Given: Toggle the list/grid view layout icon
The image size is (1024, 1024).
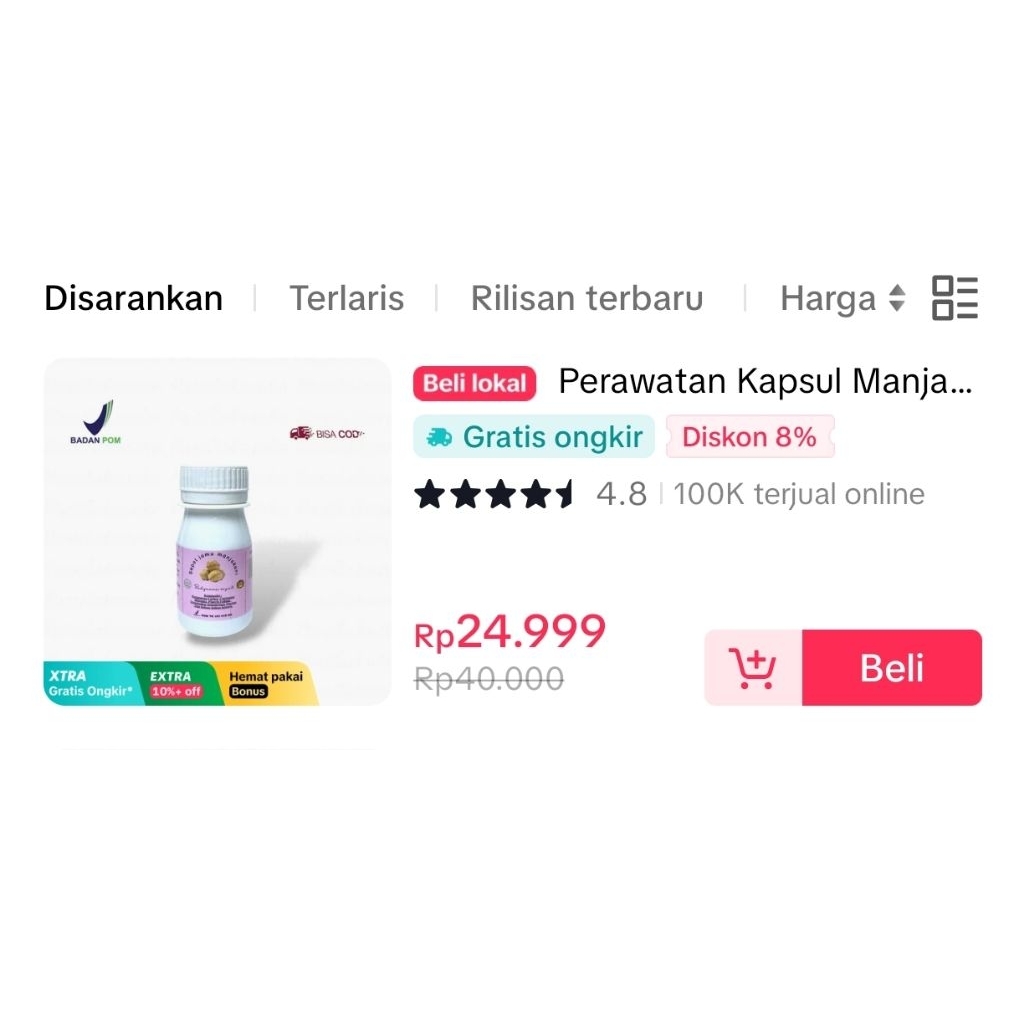Looking at the screenshot, I should click(x=954, y=298).
